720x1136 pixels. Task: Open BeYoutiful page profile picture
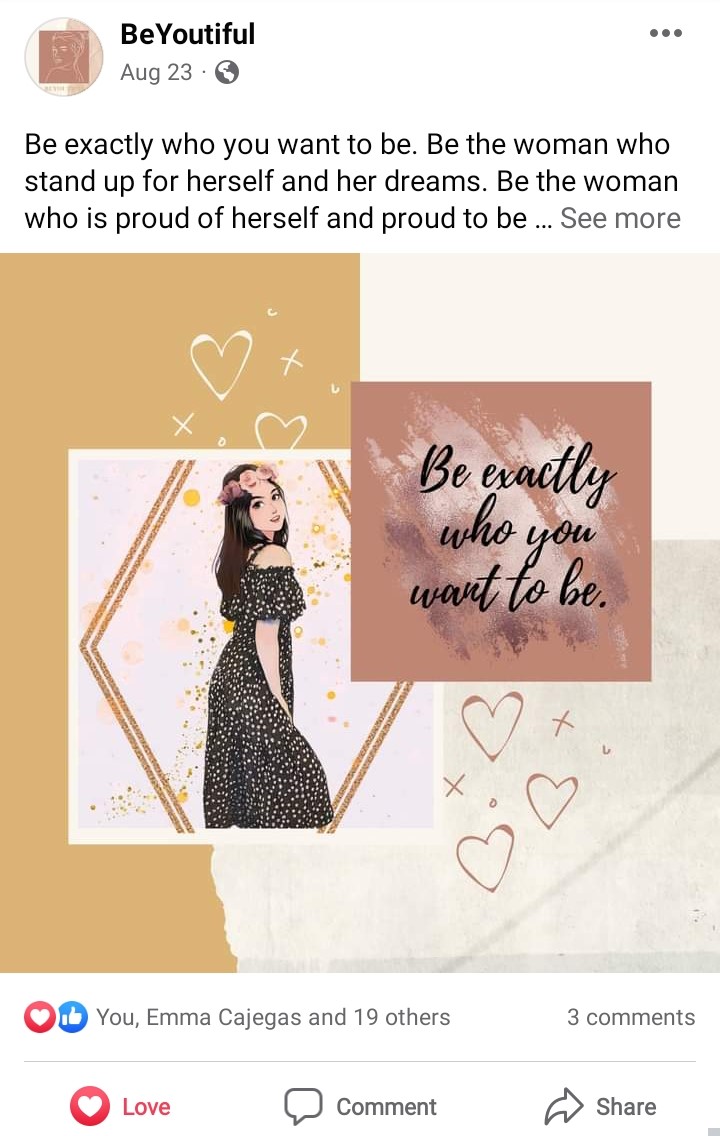click(x=64, y=57)
